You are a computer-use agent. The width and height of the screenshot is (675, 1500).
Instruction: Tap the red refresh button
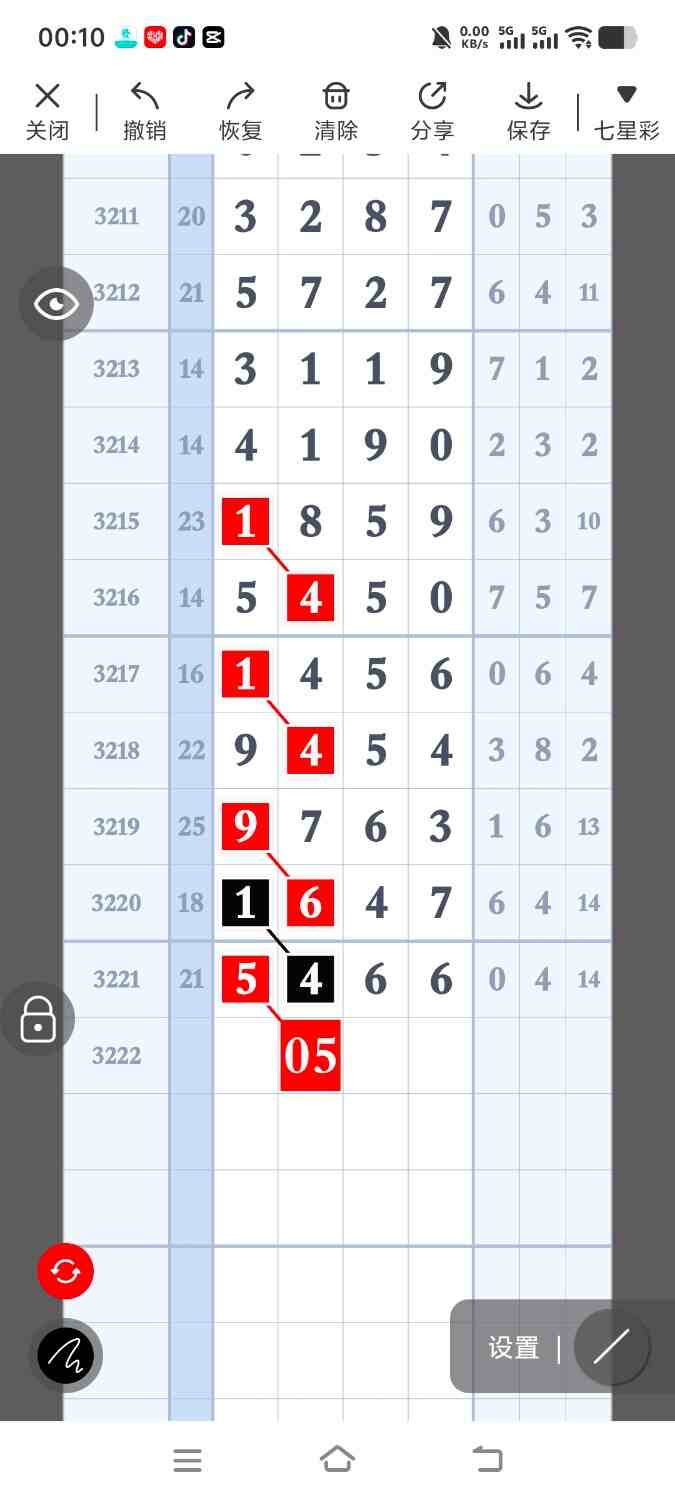click(66, 1272)
